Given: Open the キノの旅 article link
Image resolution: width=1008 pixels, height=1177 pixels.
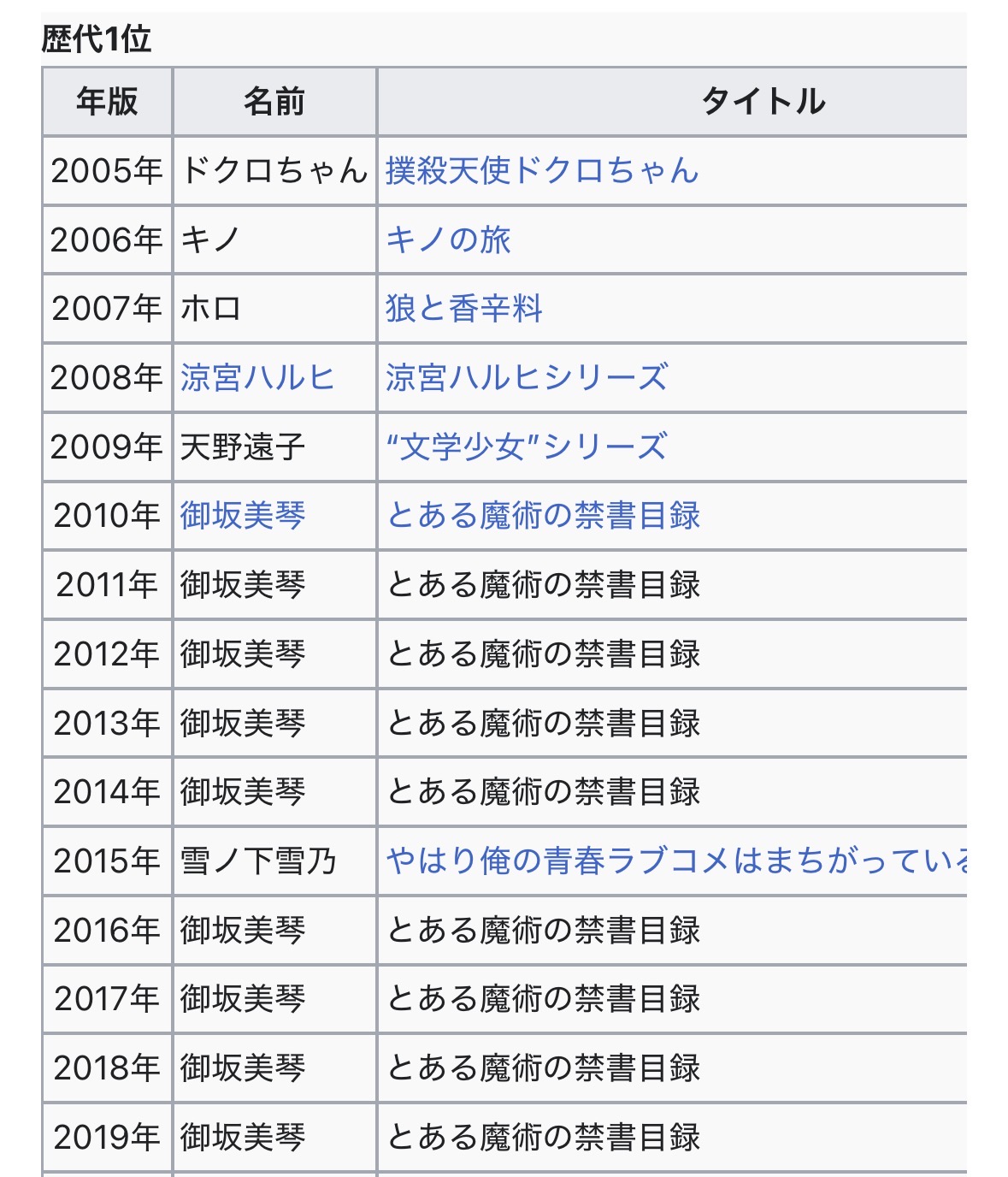Looking at the screenshot, I should click(x=448, y=240).
